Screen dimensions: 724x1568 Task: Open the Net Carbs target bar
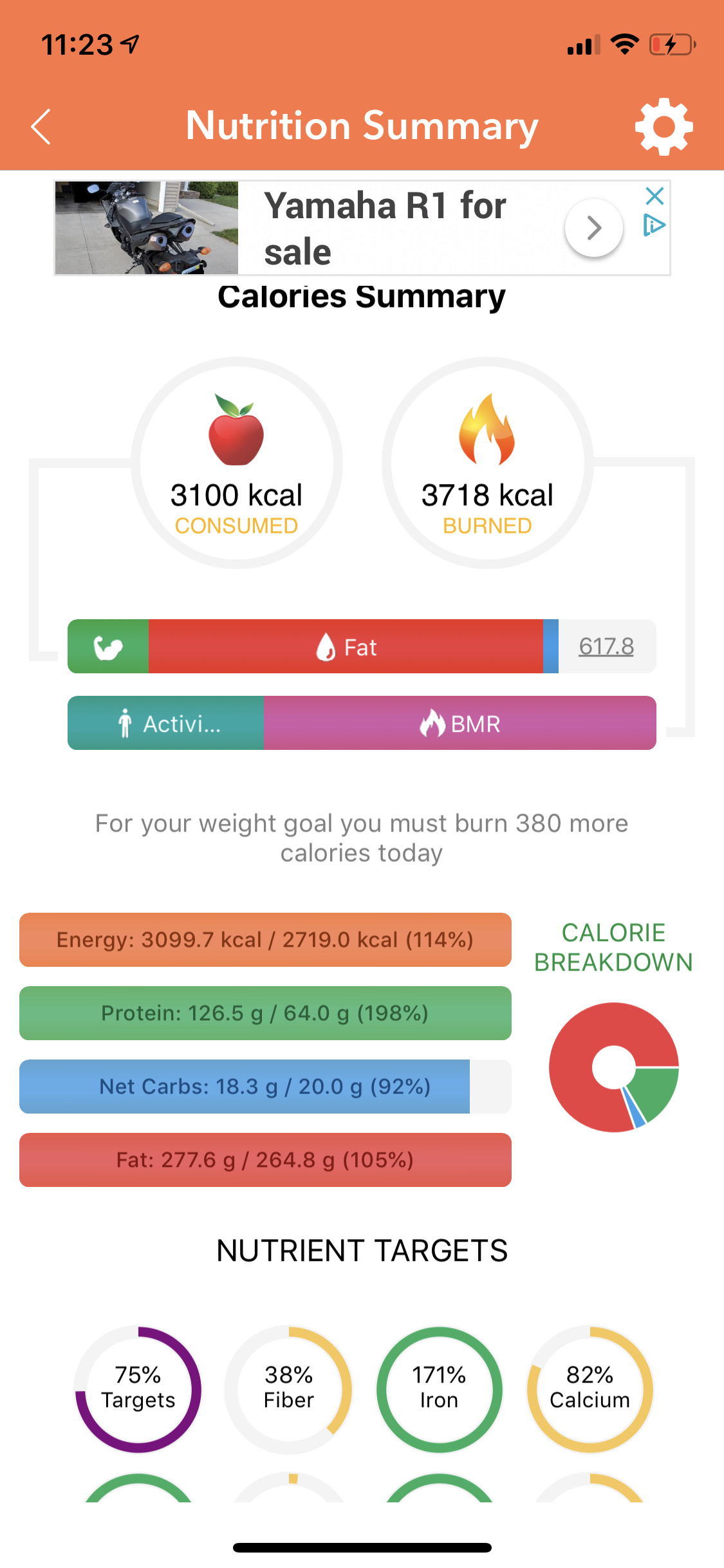click(265, 1087)
